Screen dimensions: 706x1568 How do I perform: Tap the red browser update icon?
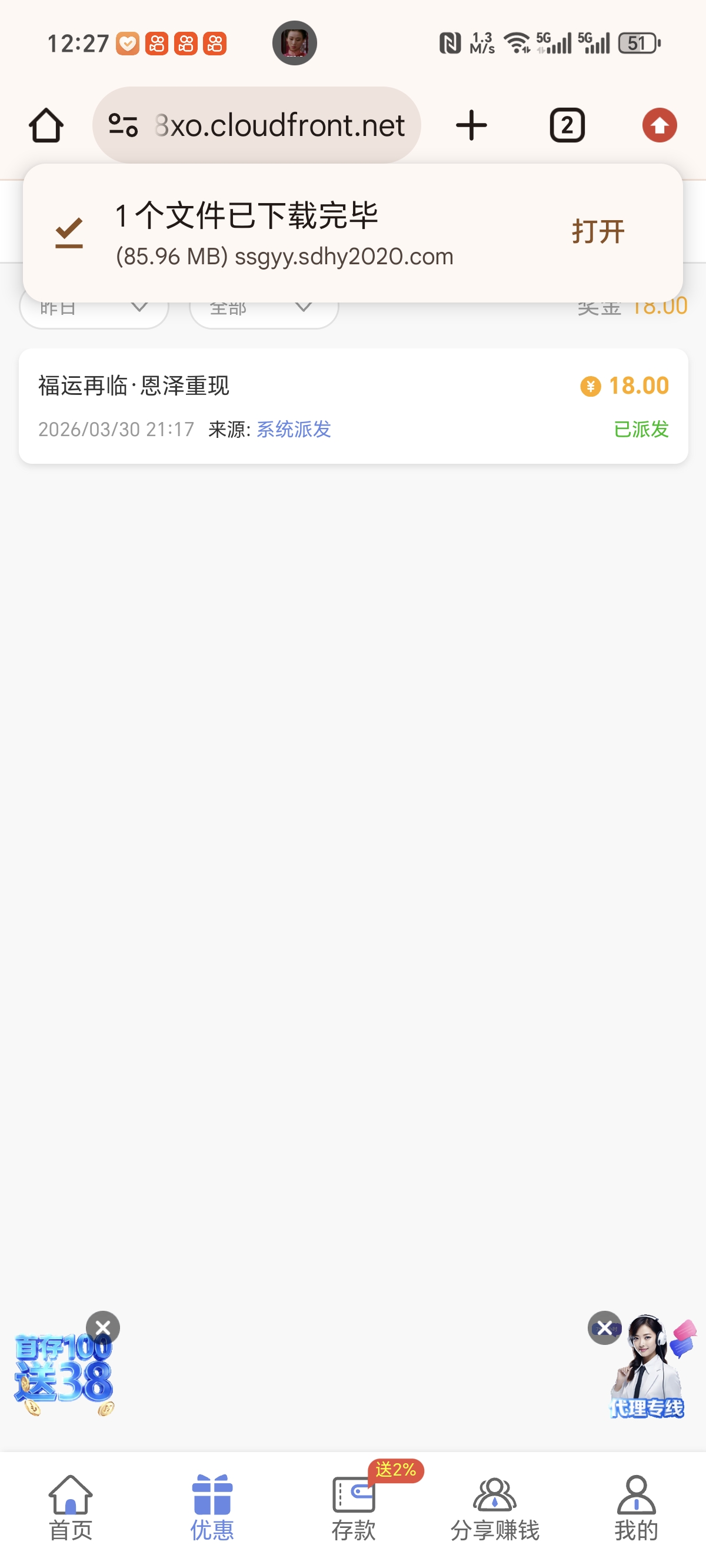point(659,125)
